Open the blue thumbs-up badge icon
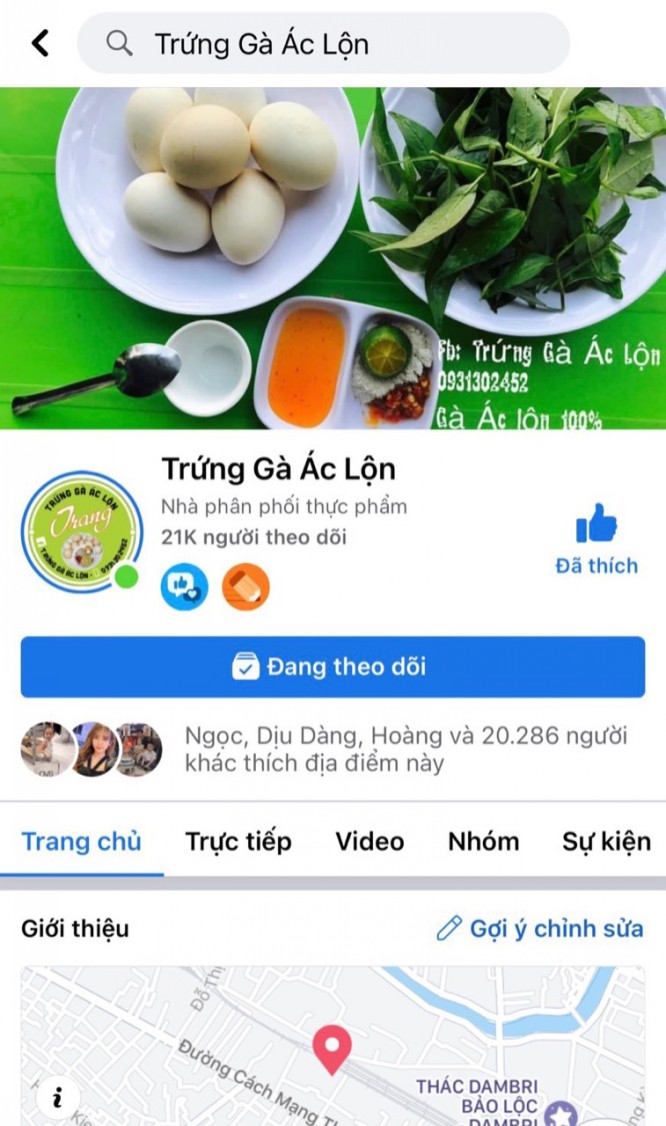 185,588
